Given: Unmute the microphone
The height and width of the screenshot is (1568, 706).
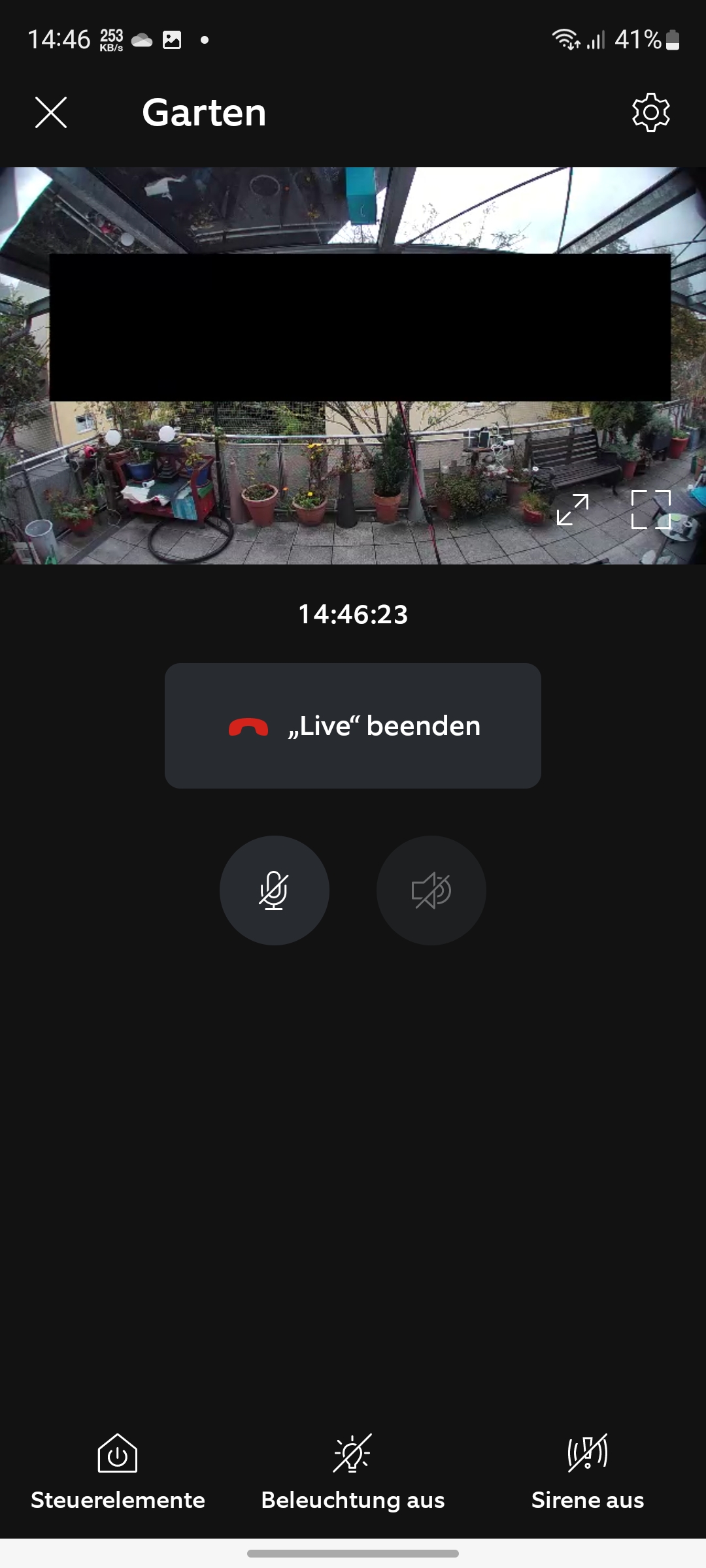Looking at the screenshot, I should coord(275,890).
